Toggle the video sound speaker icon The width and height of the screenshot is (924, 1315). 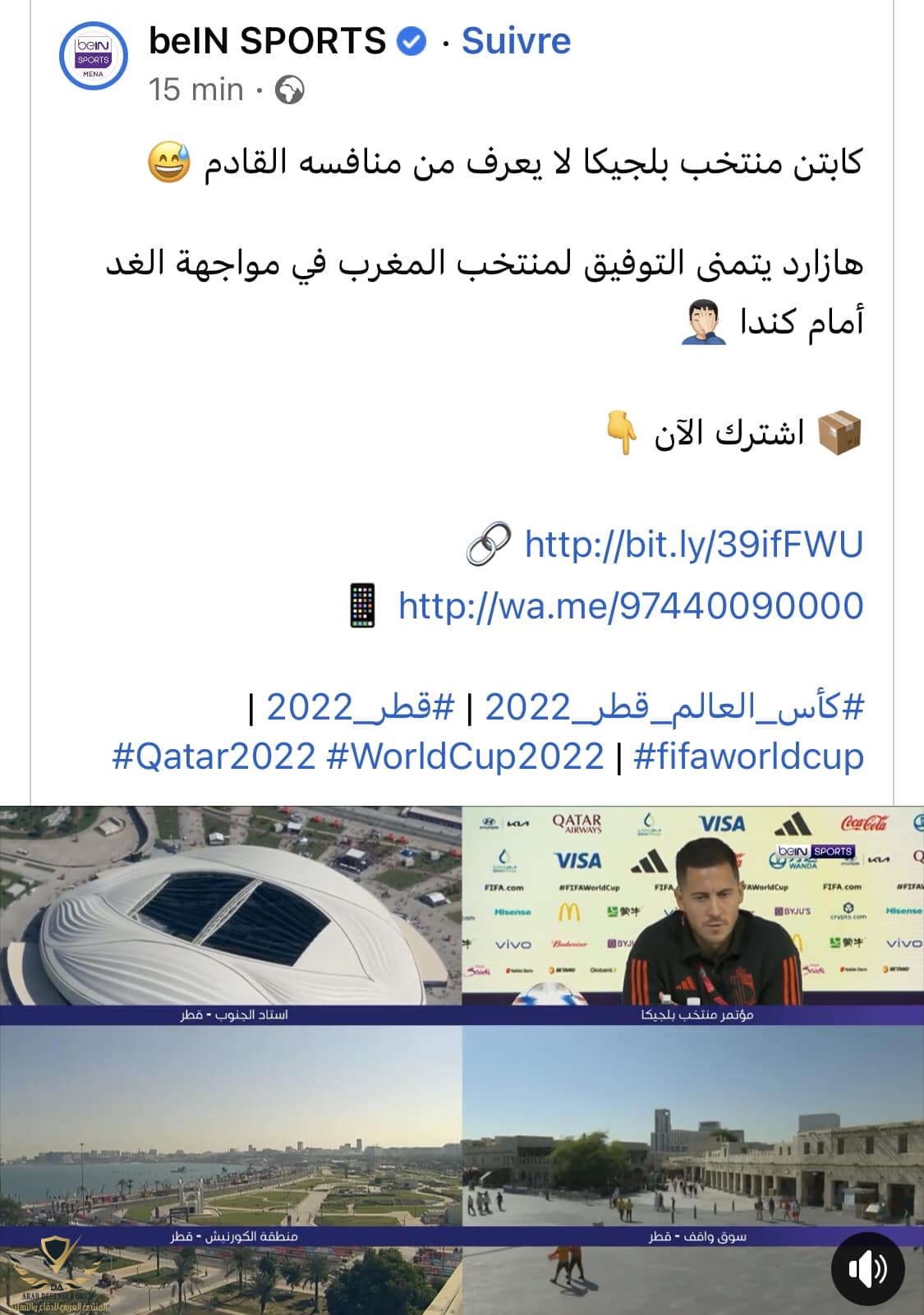(868, 1269)
